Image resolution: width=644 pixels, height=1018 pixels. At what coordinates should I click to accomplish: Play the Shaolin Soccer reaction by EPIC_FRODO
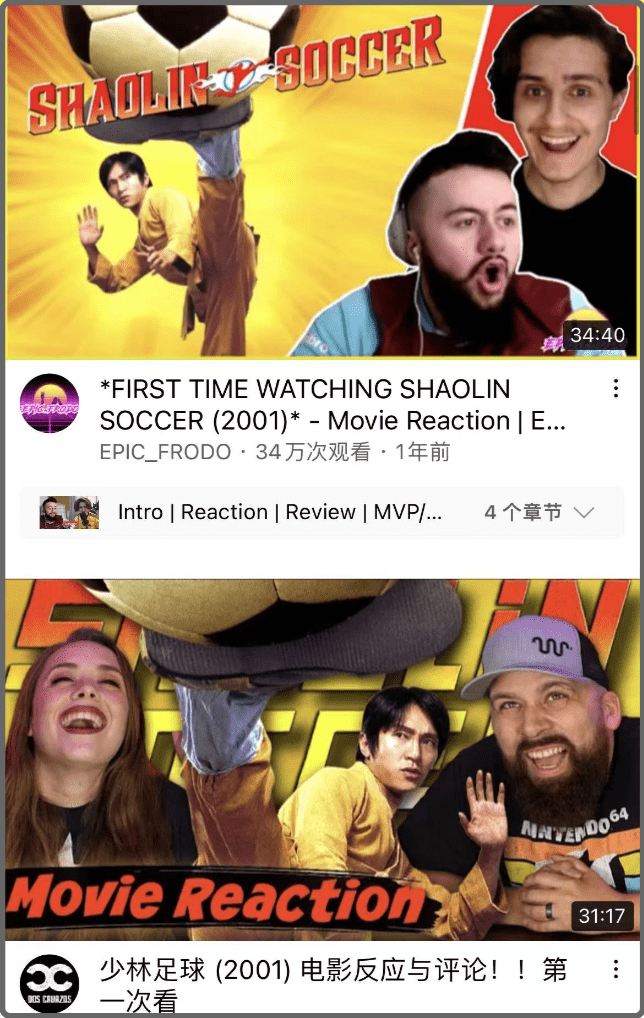322,180
